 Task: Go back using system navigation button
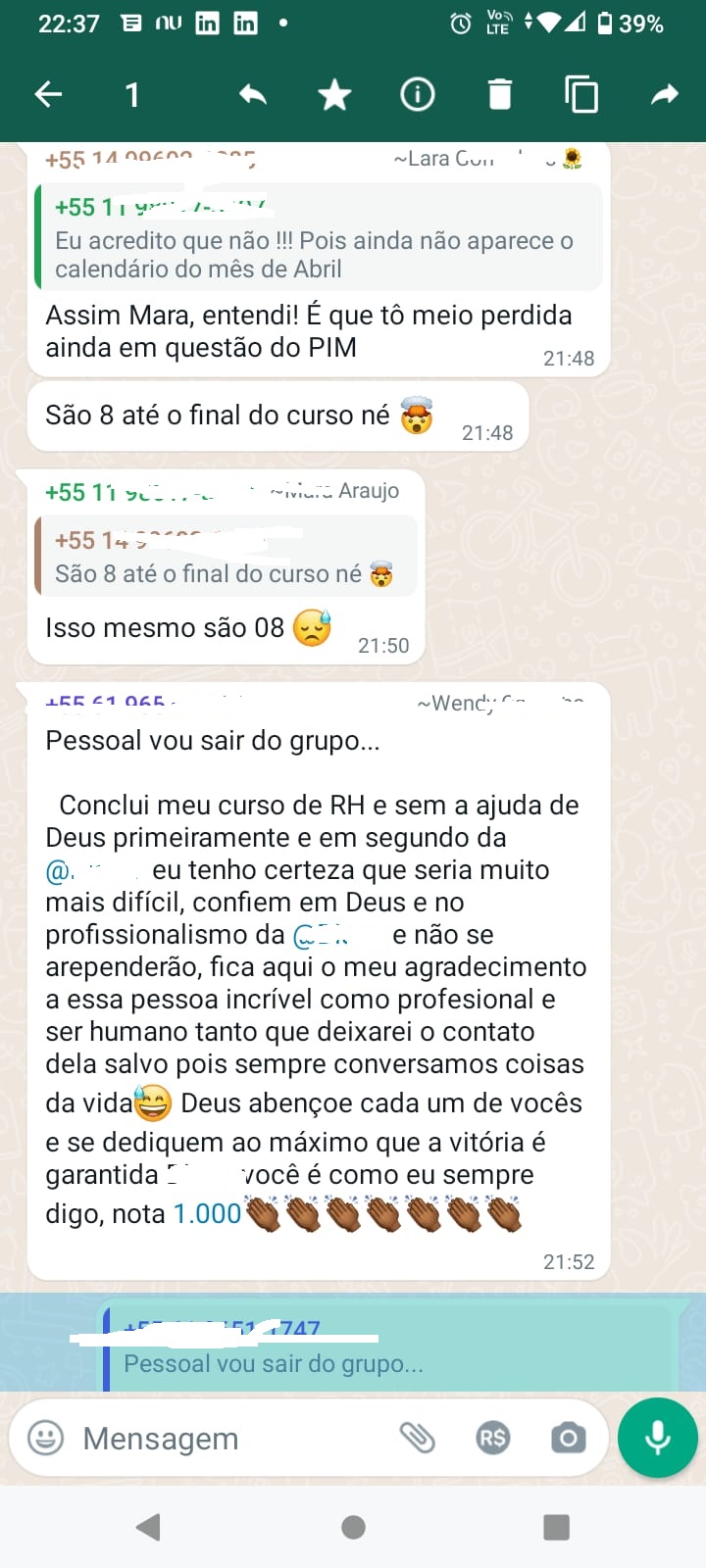149,1526
